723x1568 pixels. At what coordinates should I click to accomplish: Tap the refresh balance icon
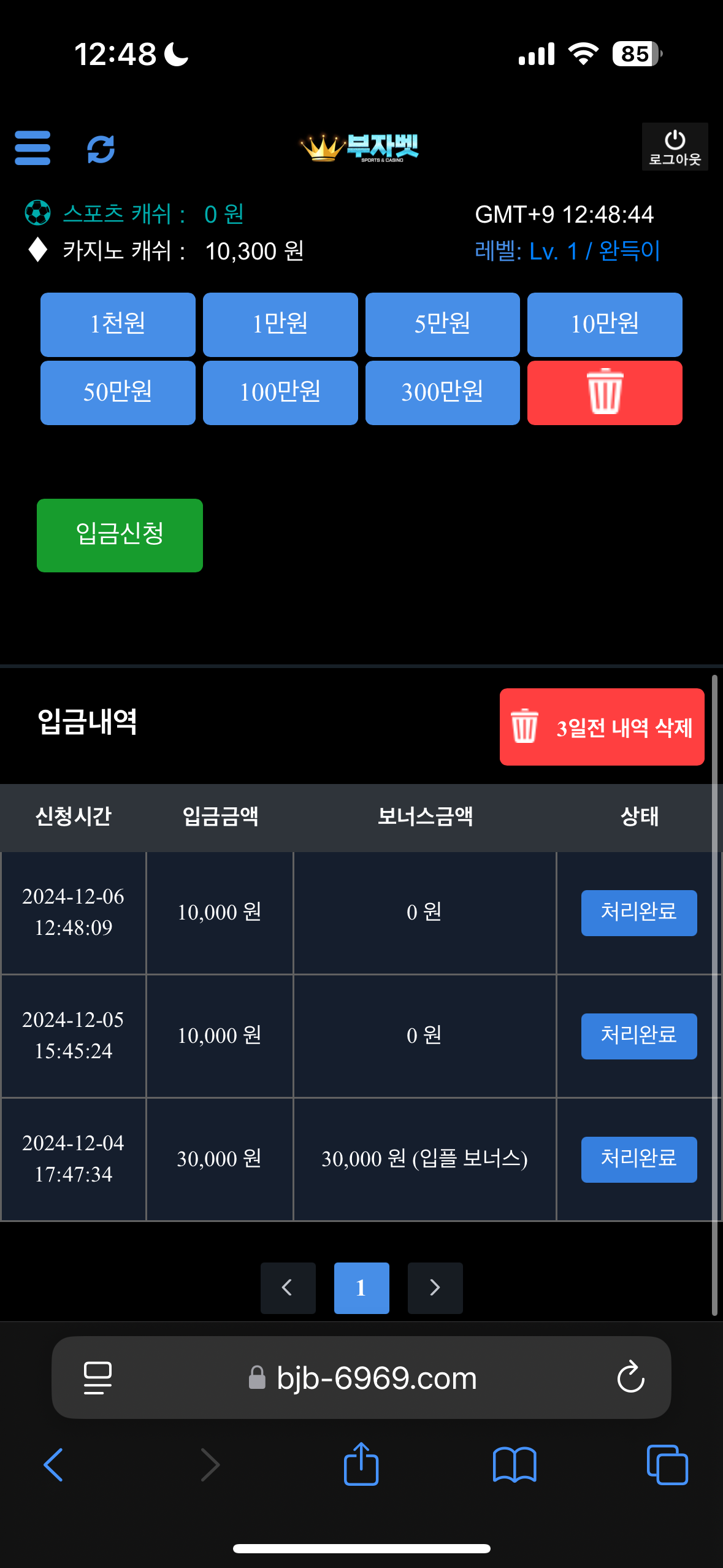[x=101, y=149]
